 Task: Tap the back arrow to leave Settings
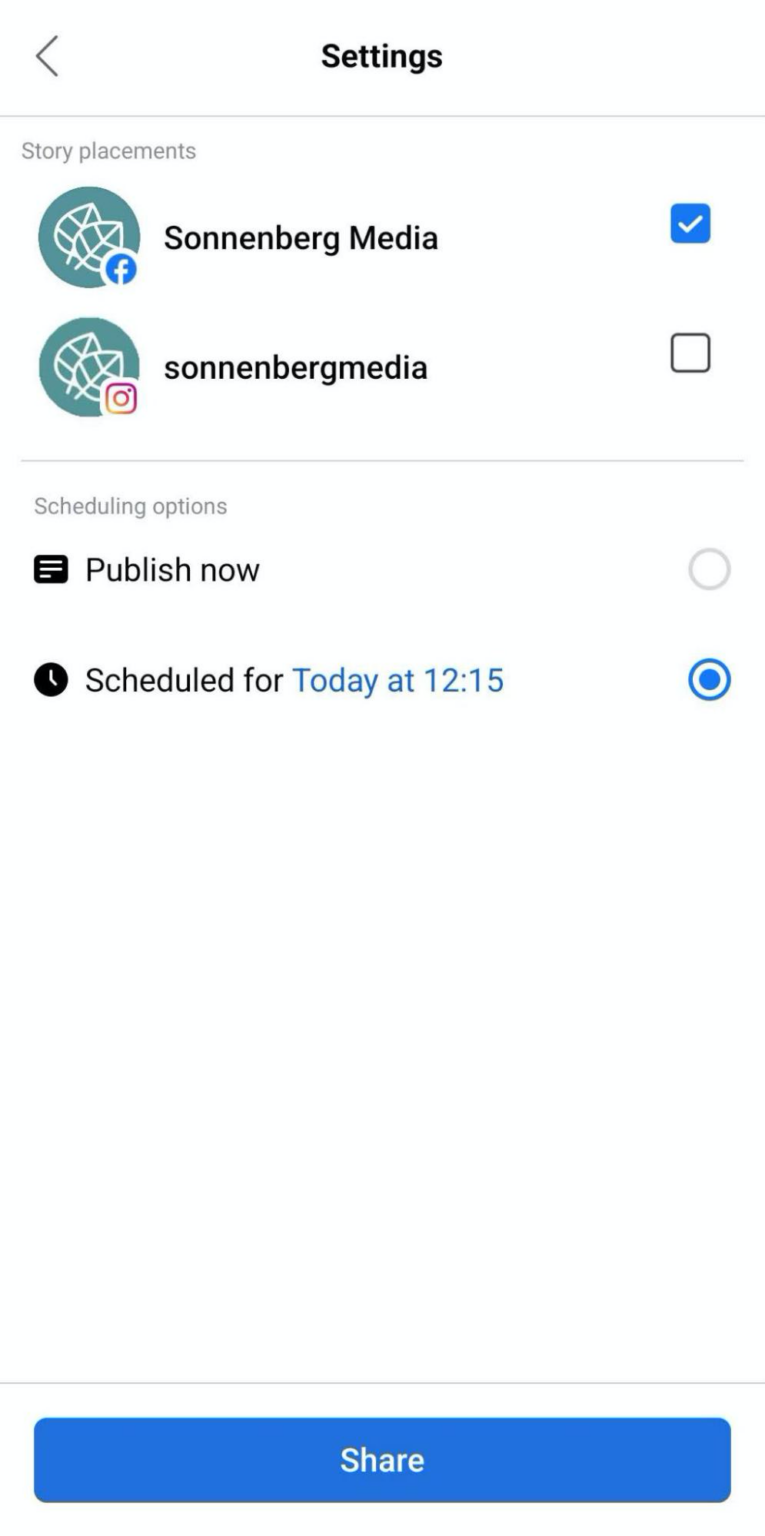click(49, 57)
